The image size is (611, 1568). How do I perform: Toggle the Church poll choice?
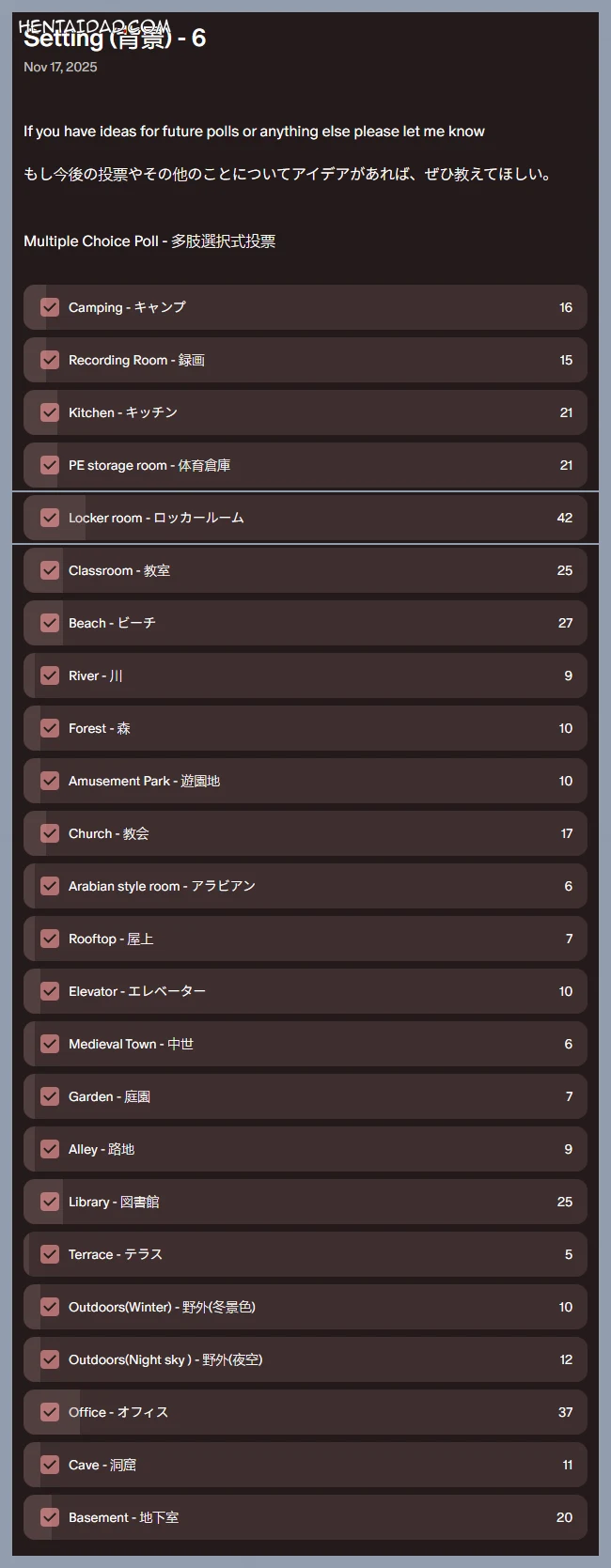pyautogui.click(x=50, y=833)
